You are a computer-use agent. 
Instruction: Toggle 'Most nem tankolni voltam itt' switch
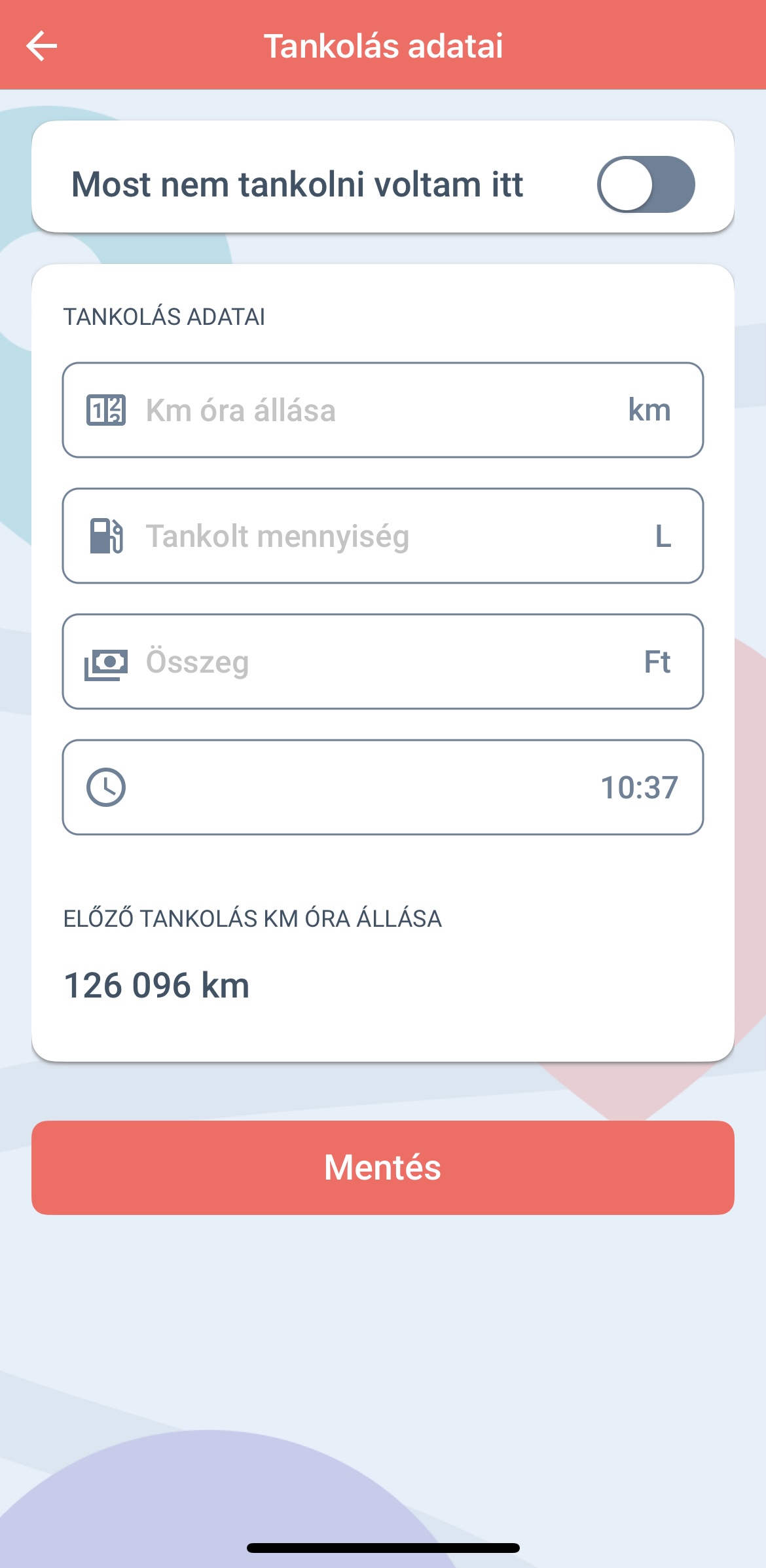coord(646,184)
